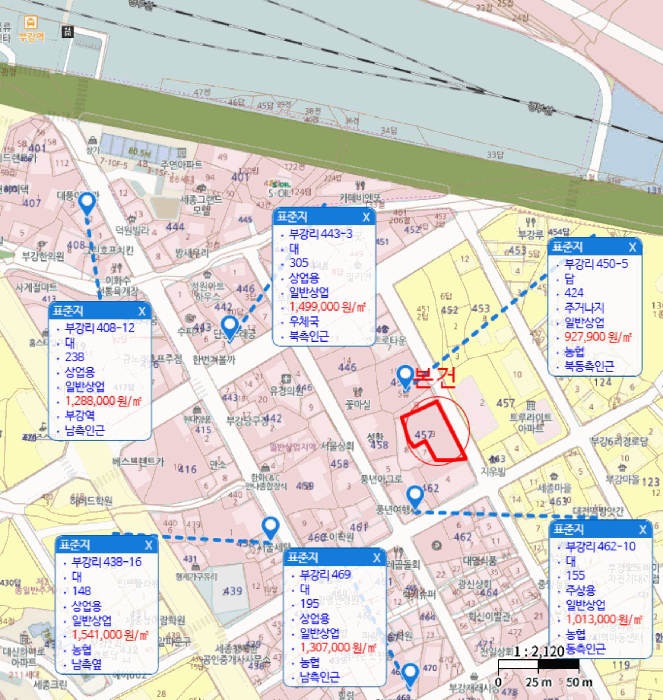Tap the pin above the 본건 parcel
The height and width of the screenshot is (700, 663).
coord(405,375)
